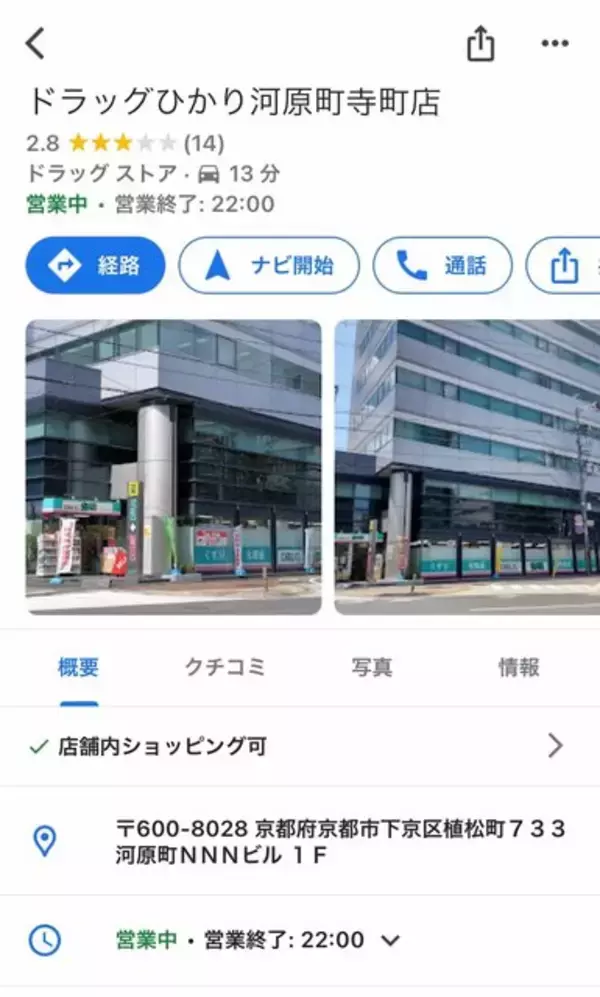This screenshot has height=997, width=600.
Task: Expand the 営業中 opening hours row
Action: point(300,939)
